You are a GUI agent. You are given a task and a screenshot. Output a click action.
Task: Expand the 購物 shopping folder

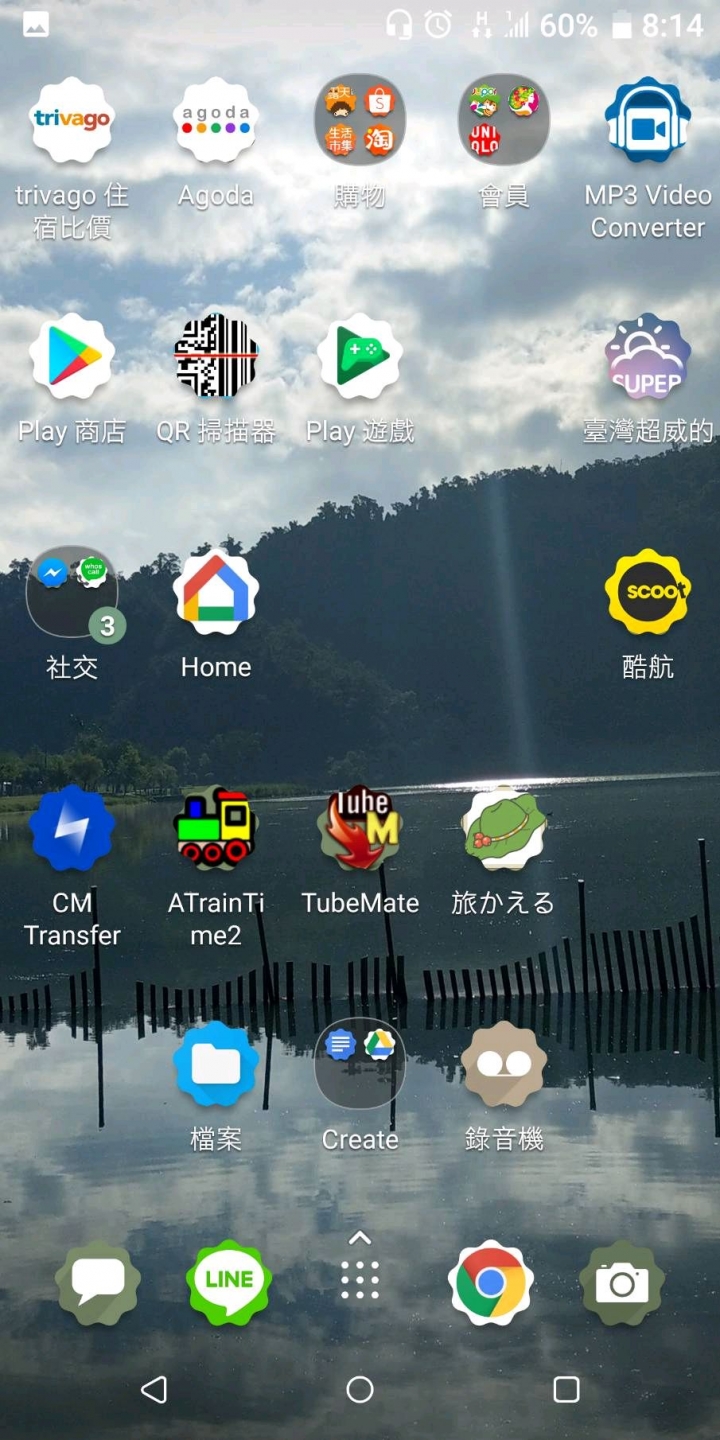[359, 119]
